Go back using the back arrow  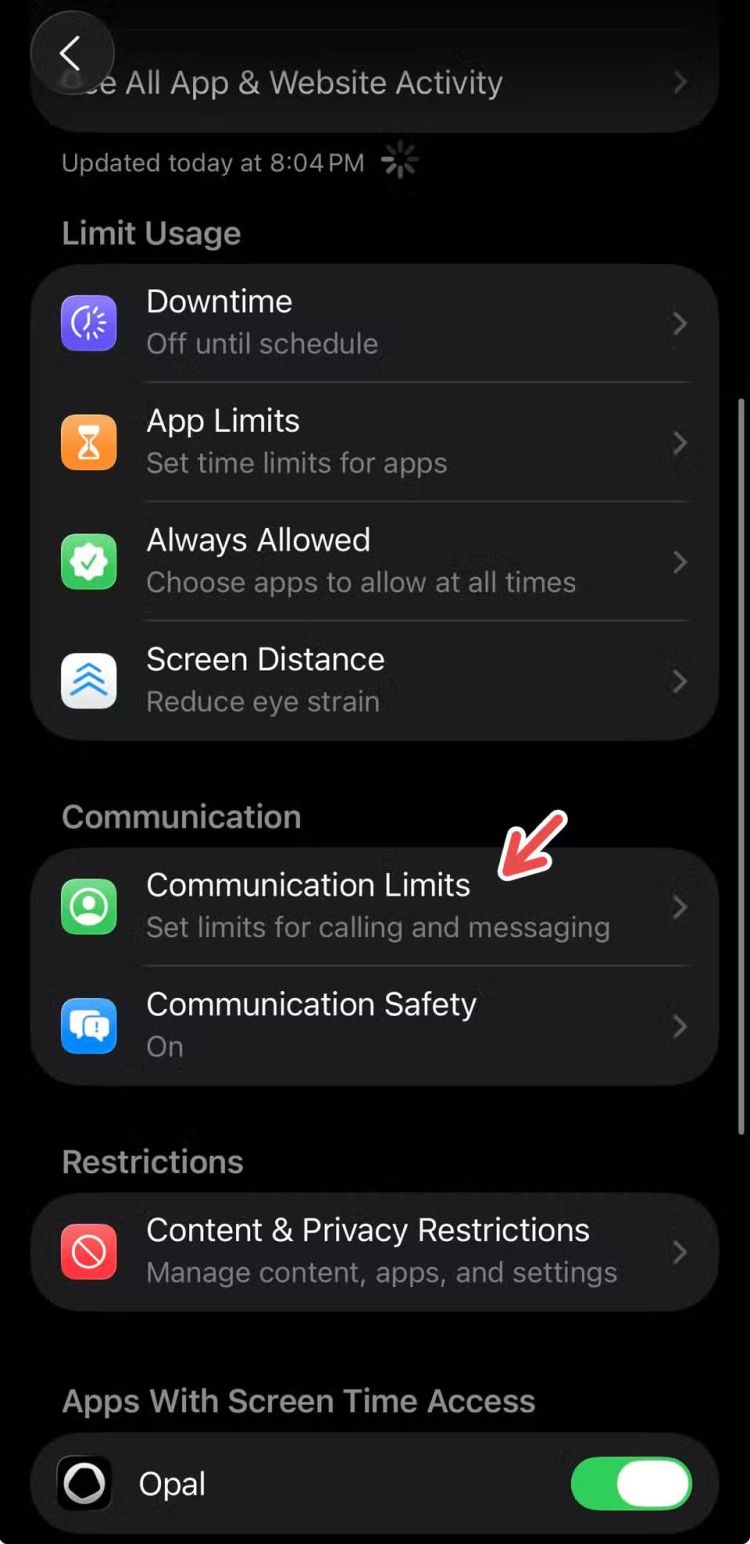(71, 55)
